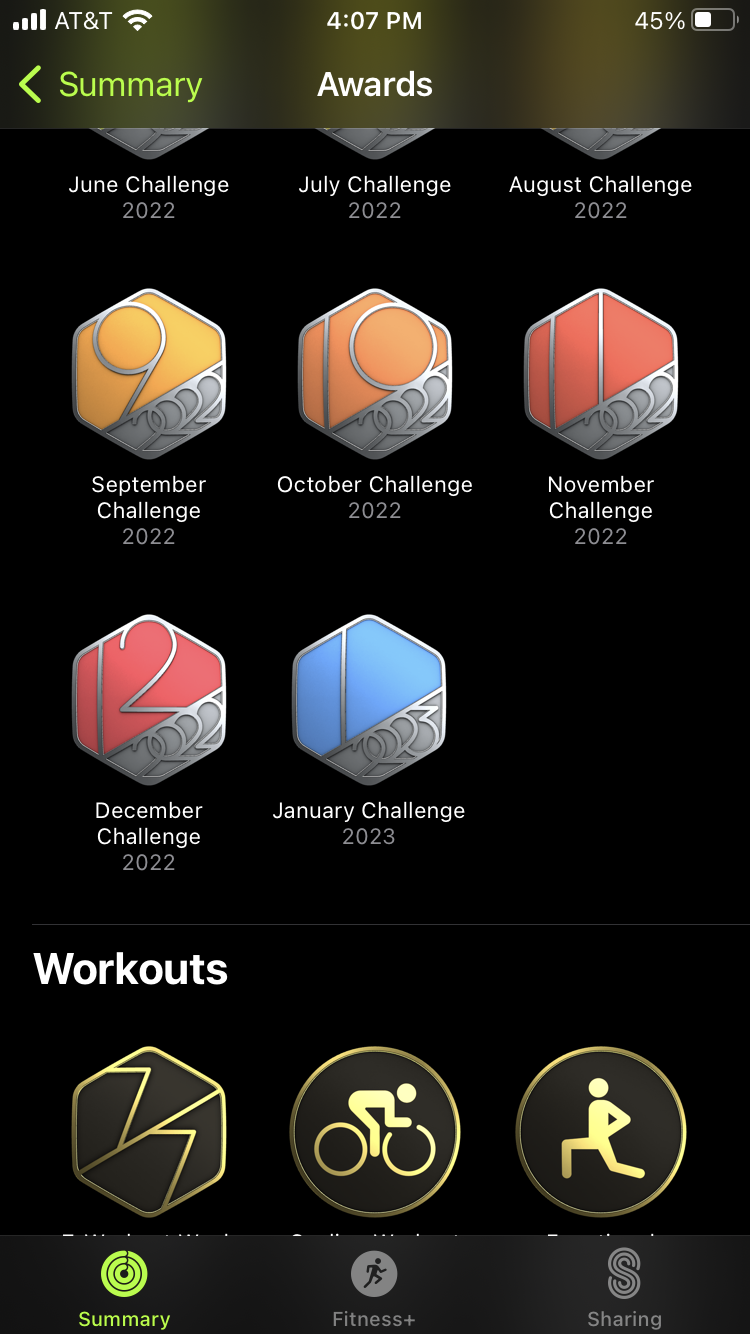The image size is (750, 1334).
Task: Go back to Summary
Action: [x=110, y=85]
